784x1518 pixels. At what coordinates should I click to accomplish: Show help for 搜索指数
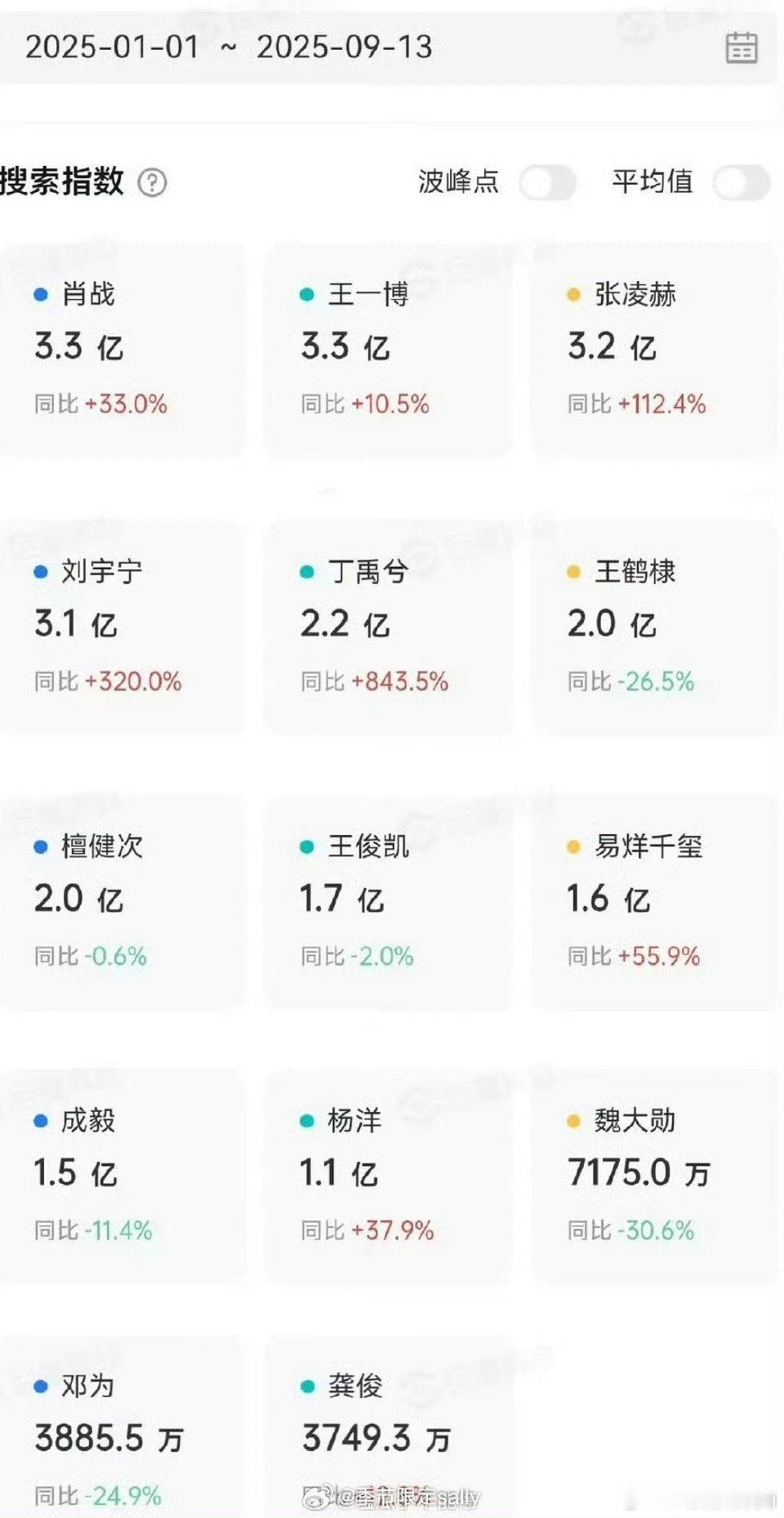coord(152,182)
